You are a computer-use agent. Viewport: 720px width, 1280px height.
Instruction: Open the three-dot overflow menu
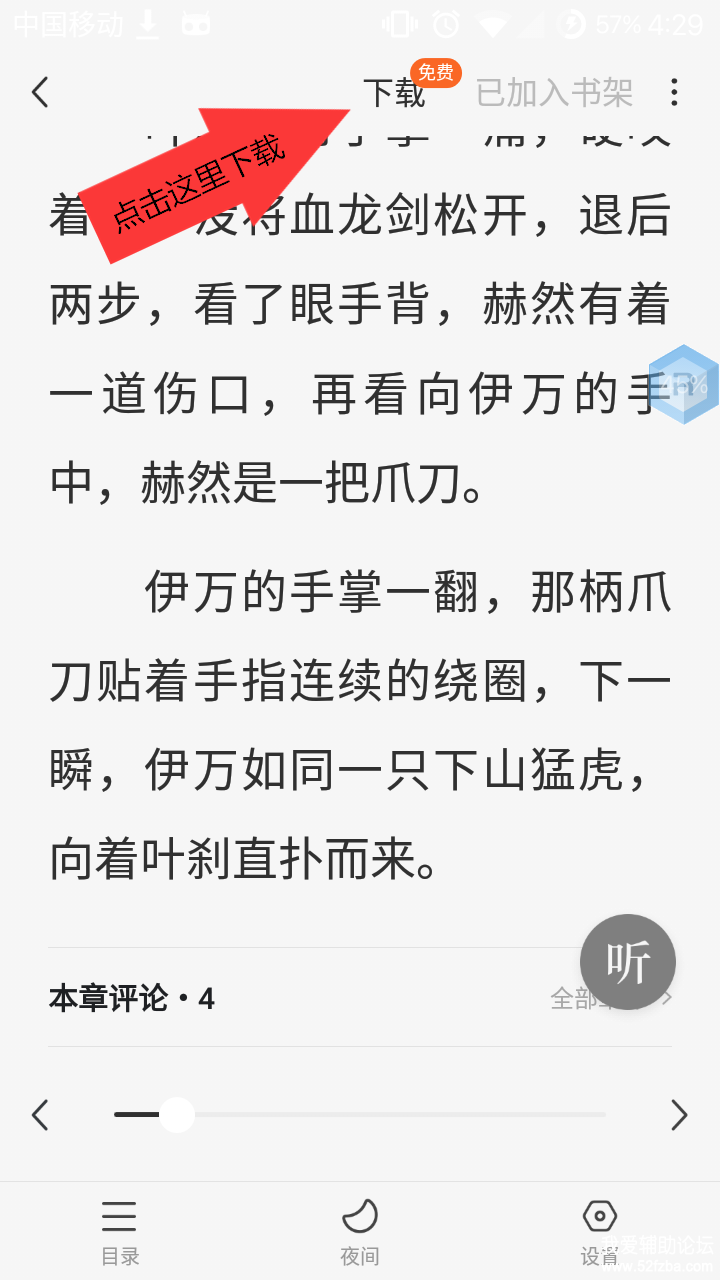(674, 93)
